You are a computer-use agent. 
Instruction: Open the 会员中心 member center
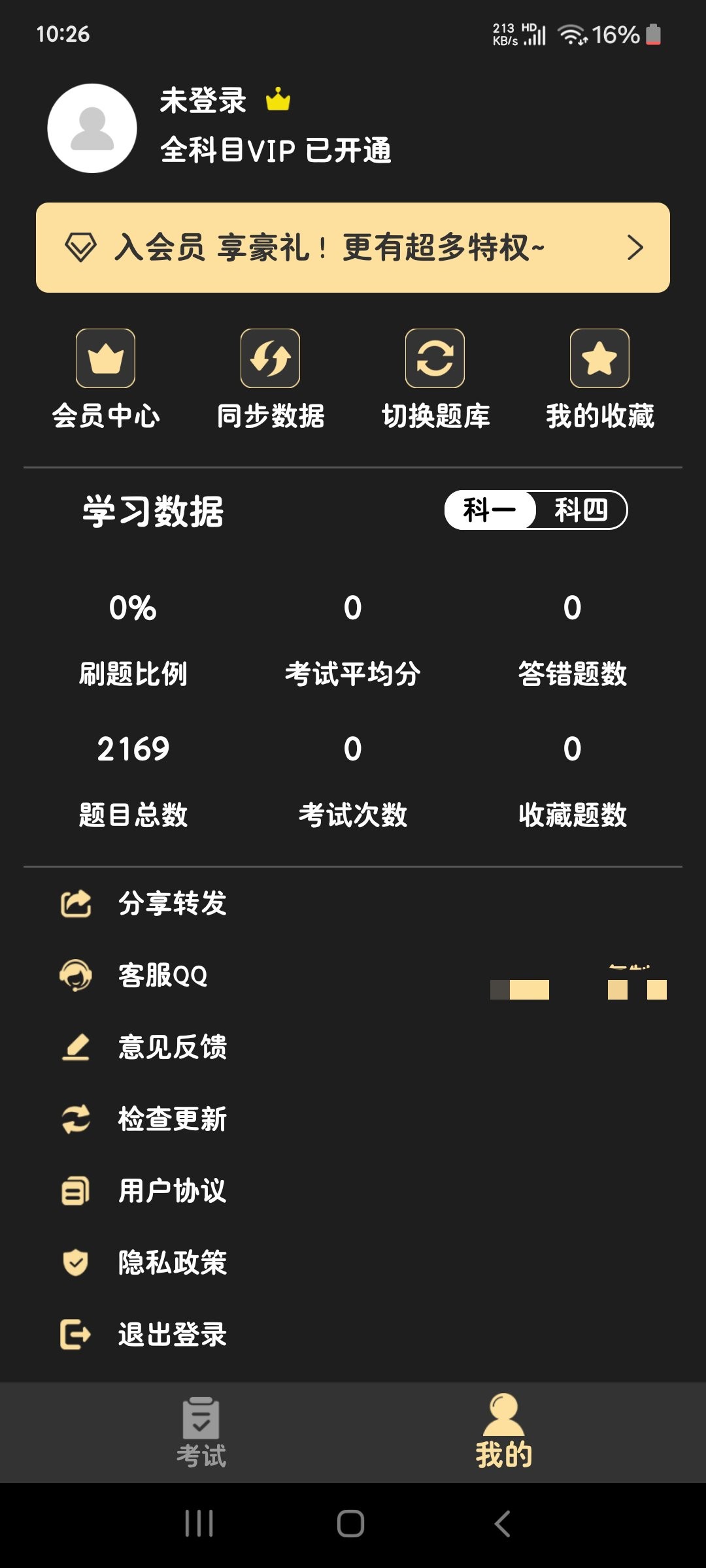(x=105, y=379)
